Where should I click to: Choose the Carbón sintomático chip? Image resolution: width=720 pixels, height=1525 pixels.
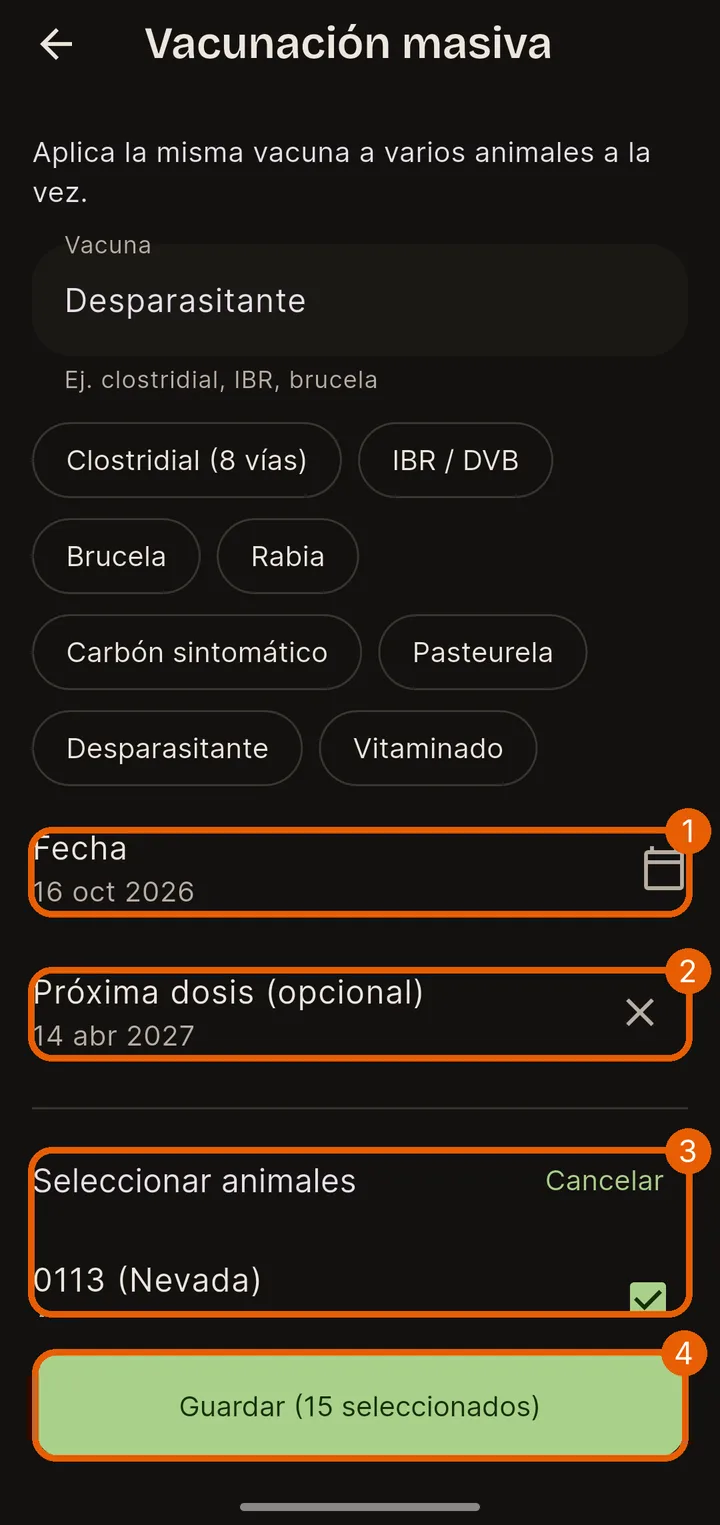(x=197, y=652)
